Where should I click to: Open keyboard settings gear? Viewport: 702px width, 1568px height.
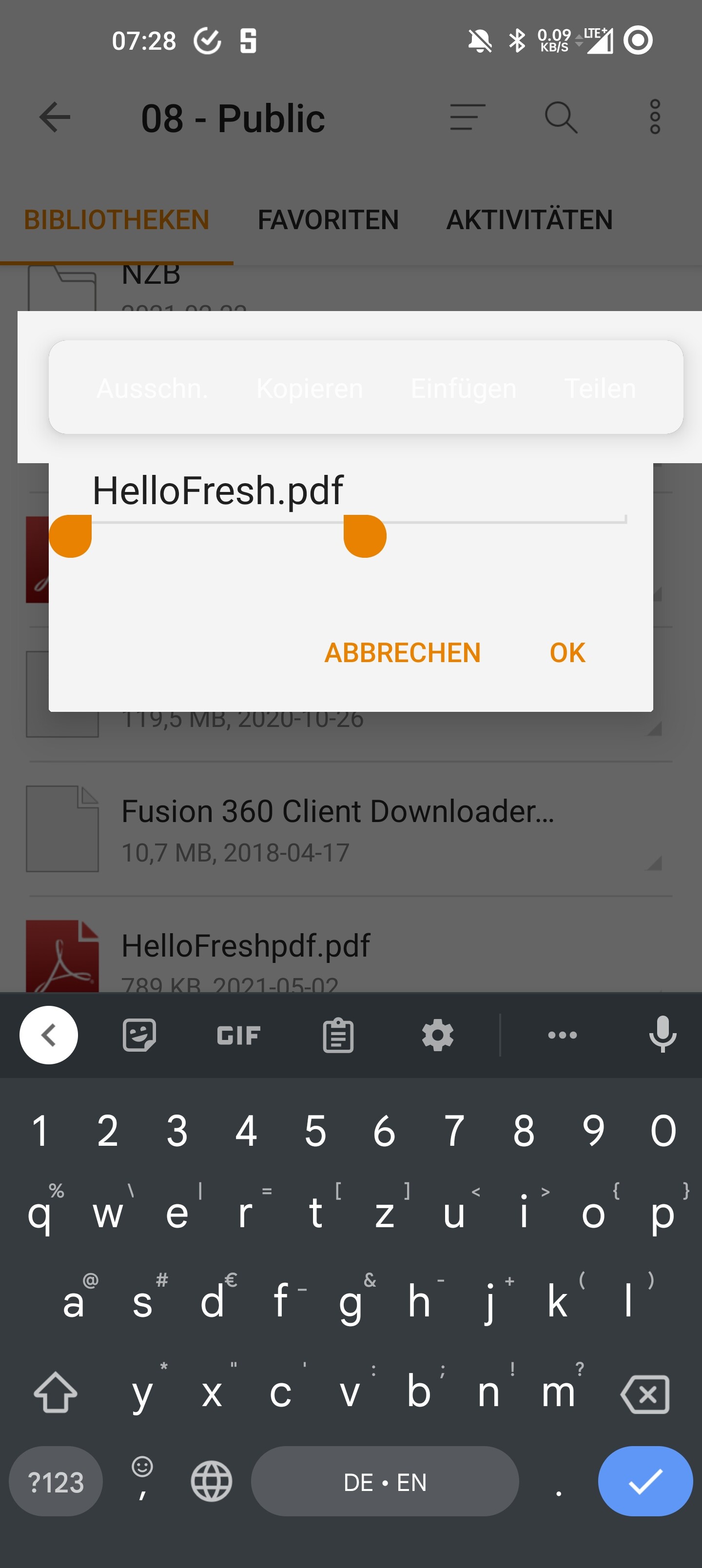tap(438, 1035)
